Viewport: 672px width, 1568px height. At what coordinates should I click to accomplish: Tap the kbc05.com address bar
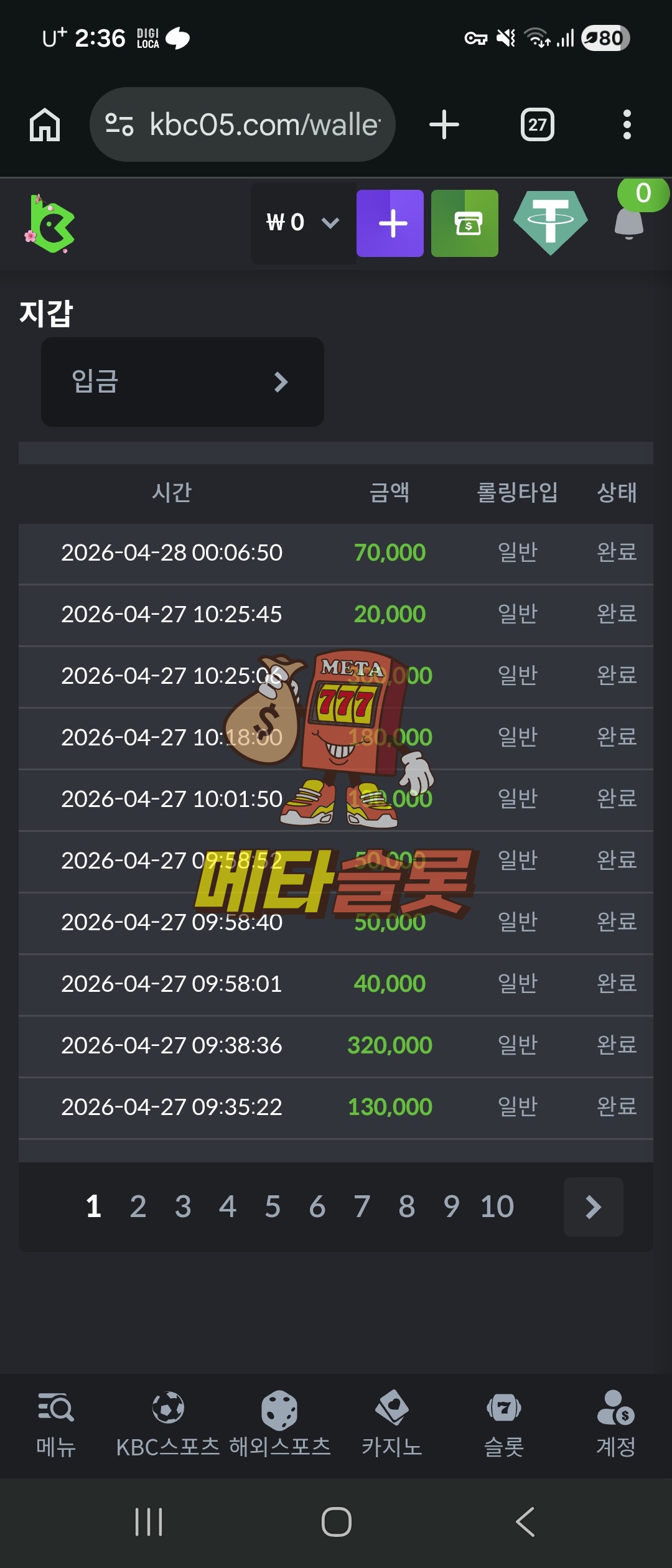pyautogui.click(x=243, y=124)
